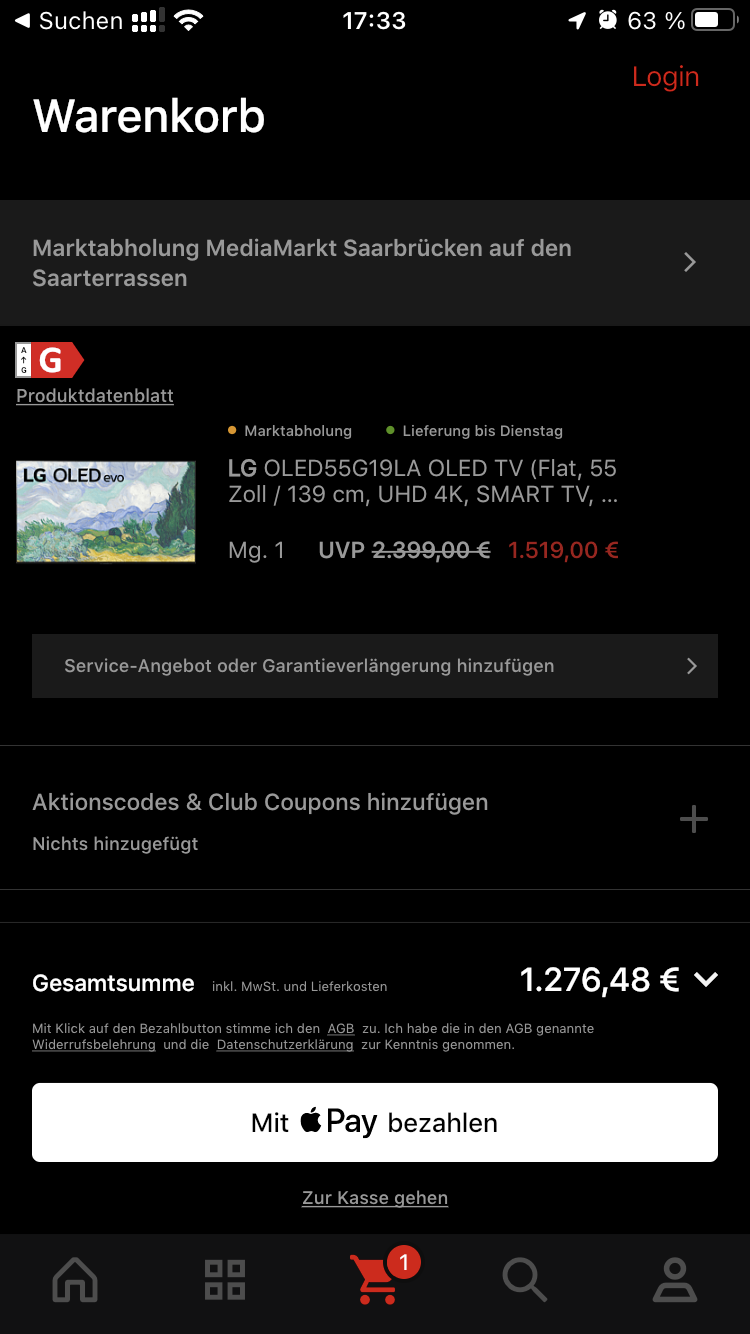This screenshot has width=750, height=1334.
Task: Expand Aktionscodes & Club Coupons hinzufügen
Action: (693, 820)
